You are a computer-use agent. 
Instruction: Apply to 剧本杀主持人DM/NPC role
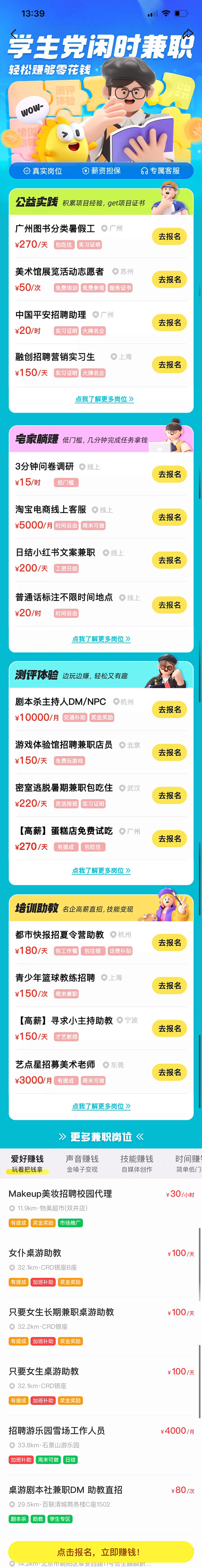point(169,709)
